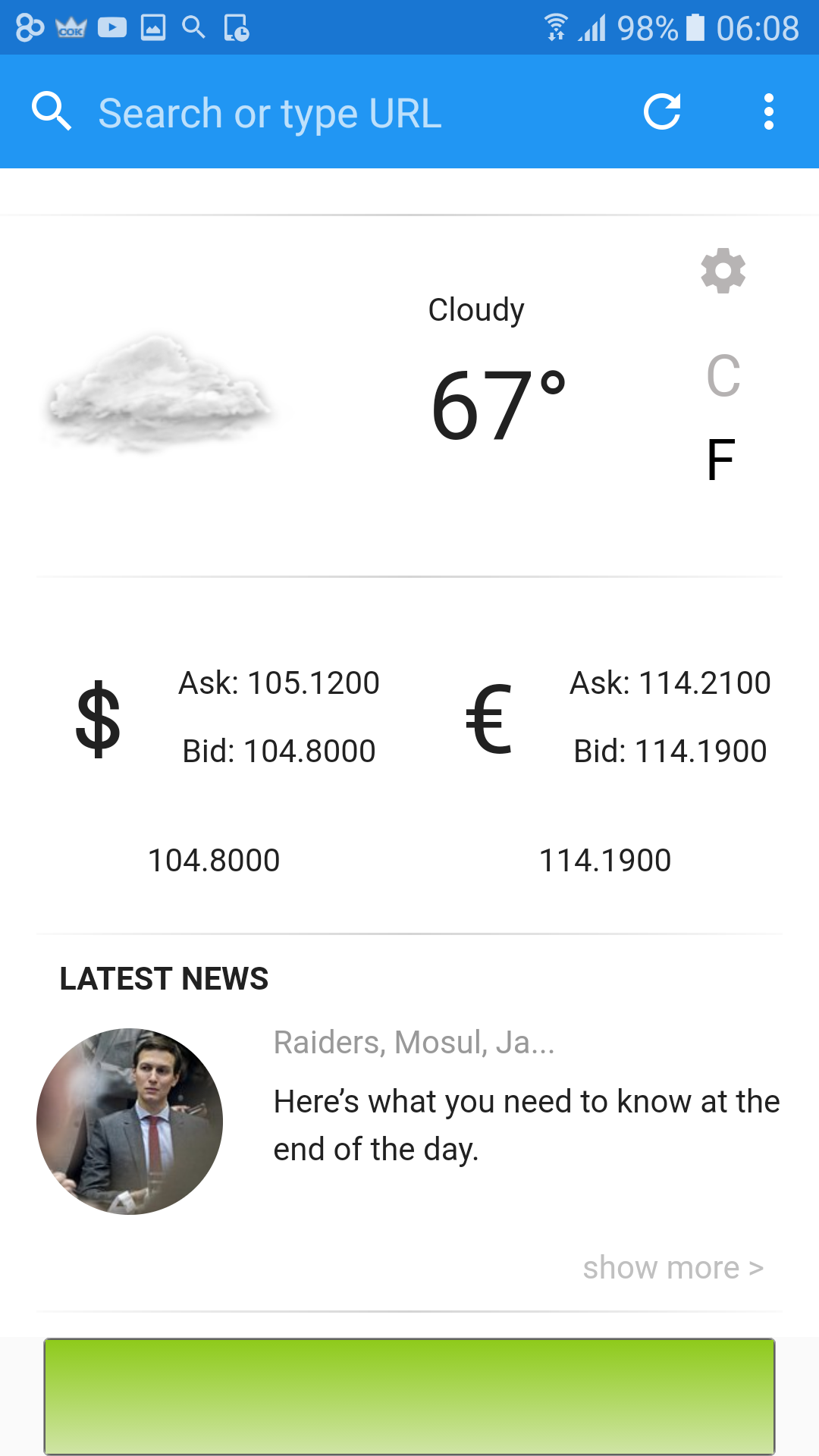Open the weather widget settings gear
The image size is (819, 1456).
coord(723,271)
